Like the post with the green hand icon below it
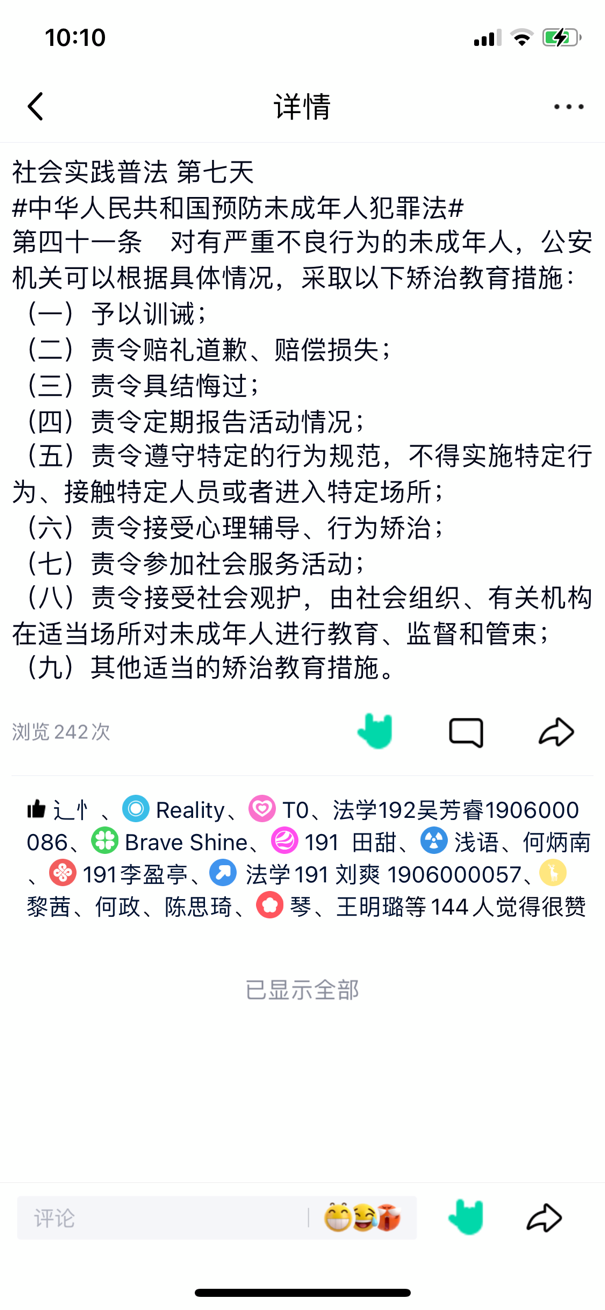 [x=375, y=732]
